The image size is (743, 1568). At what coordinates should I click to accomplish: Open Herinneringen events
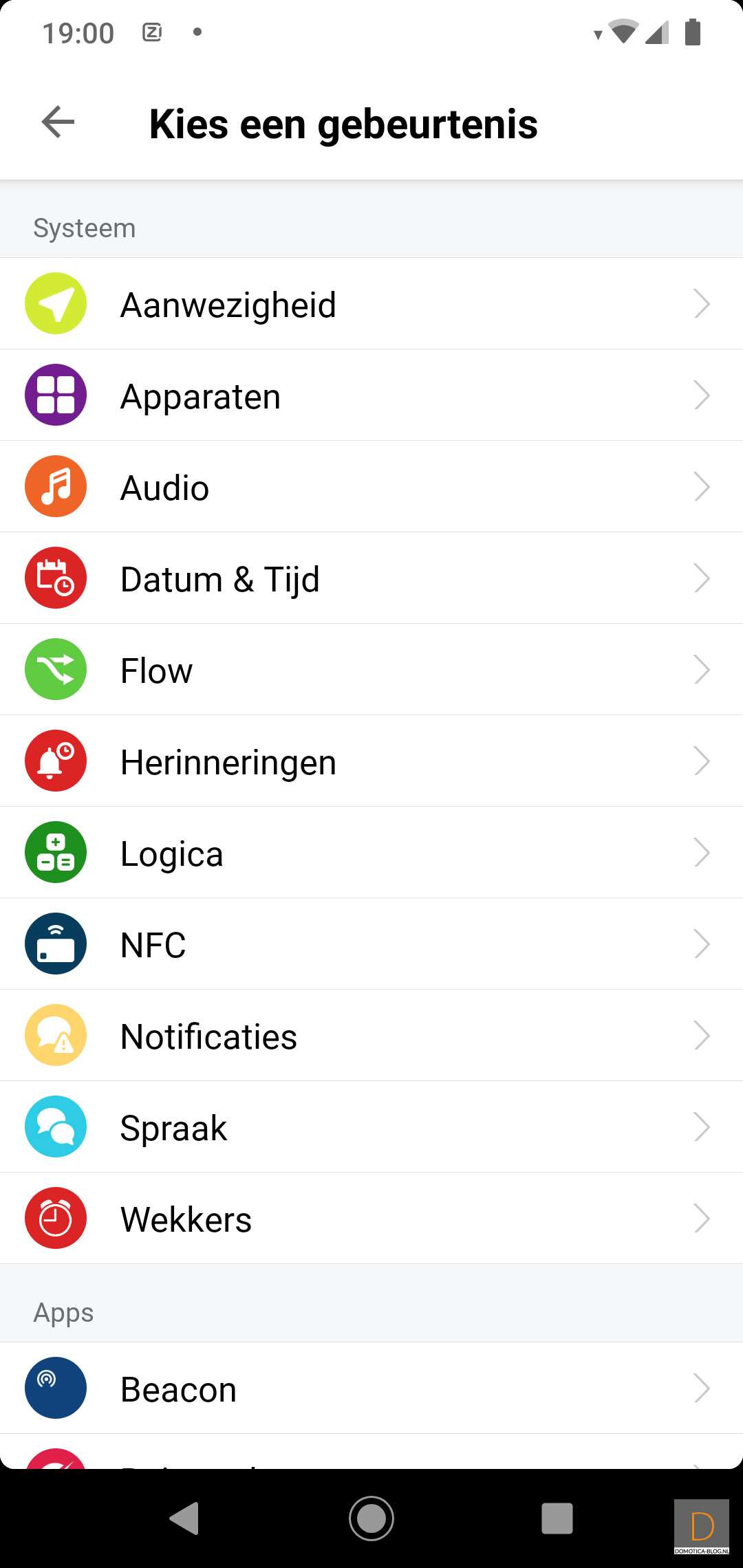(x=371, y=761)
